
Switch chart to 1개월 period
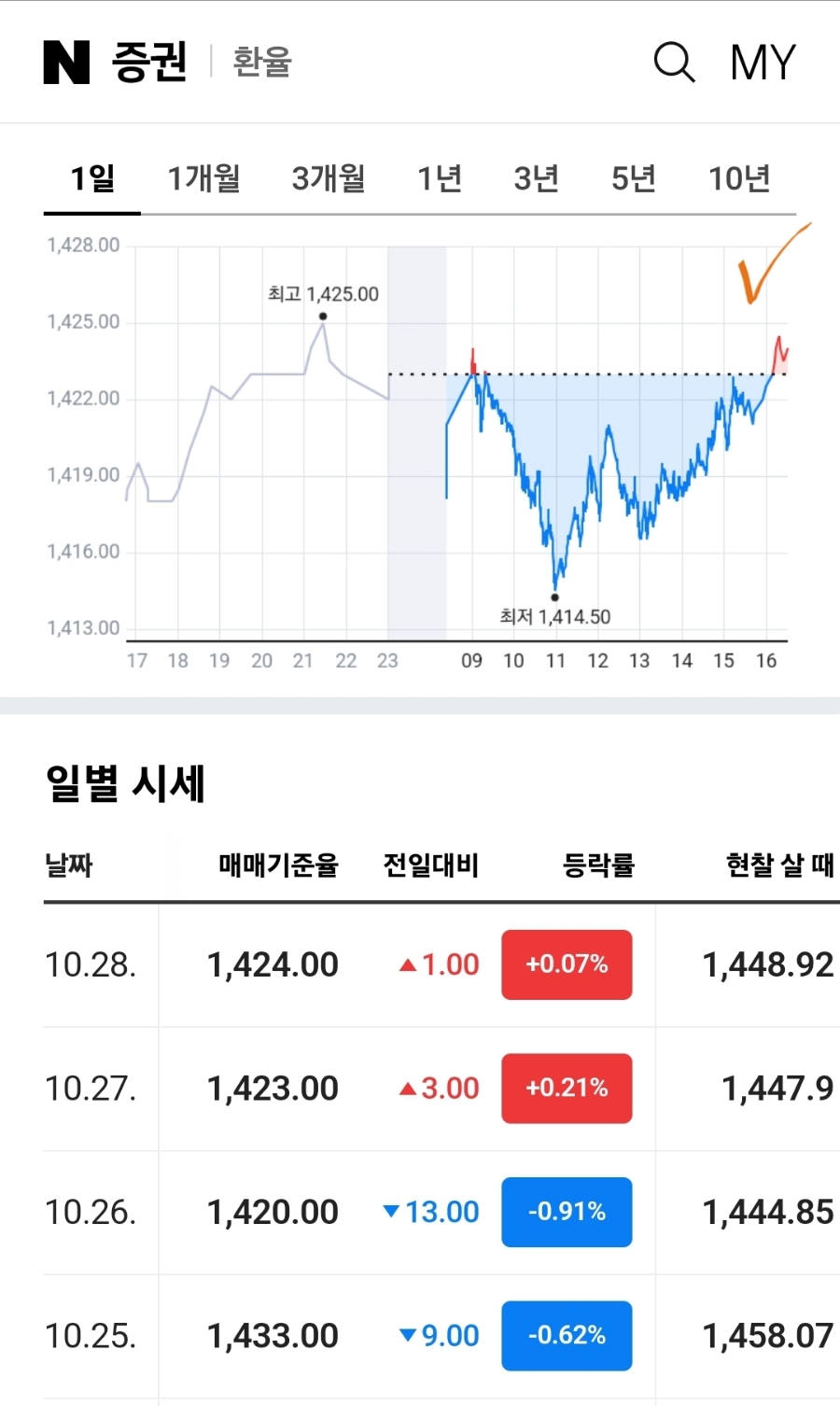click(203, 177)
